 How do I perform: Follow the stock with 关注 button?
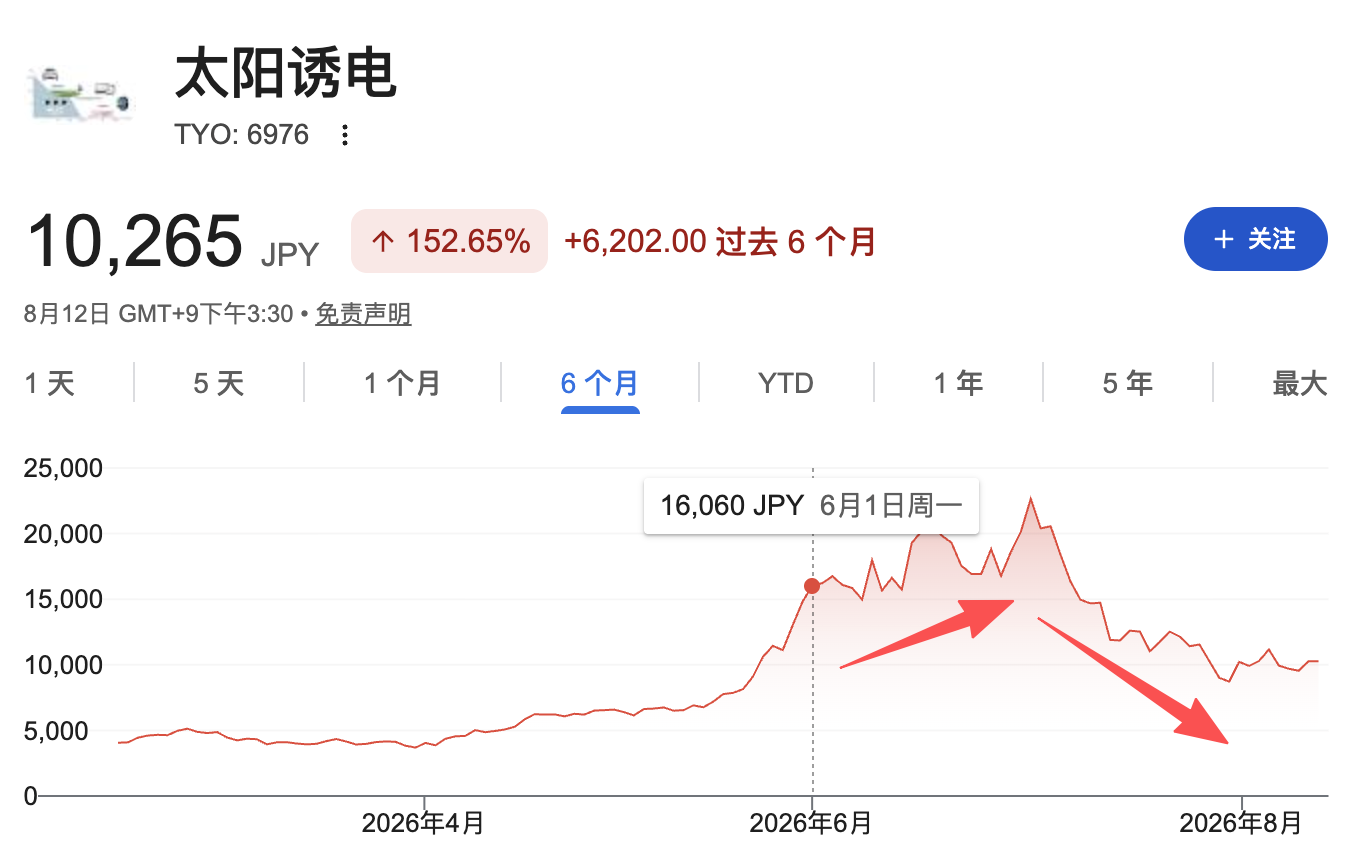point(1255,239)
